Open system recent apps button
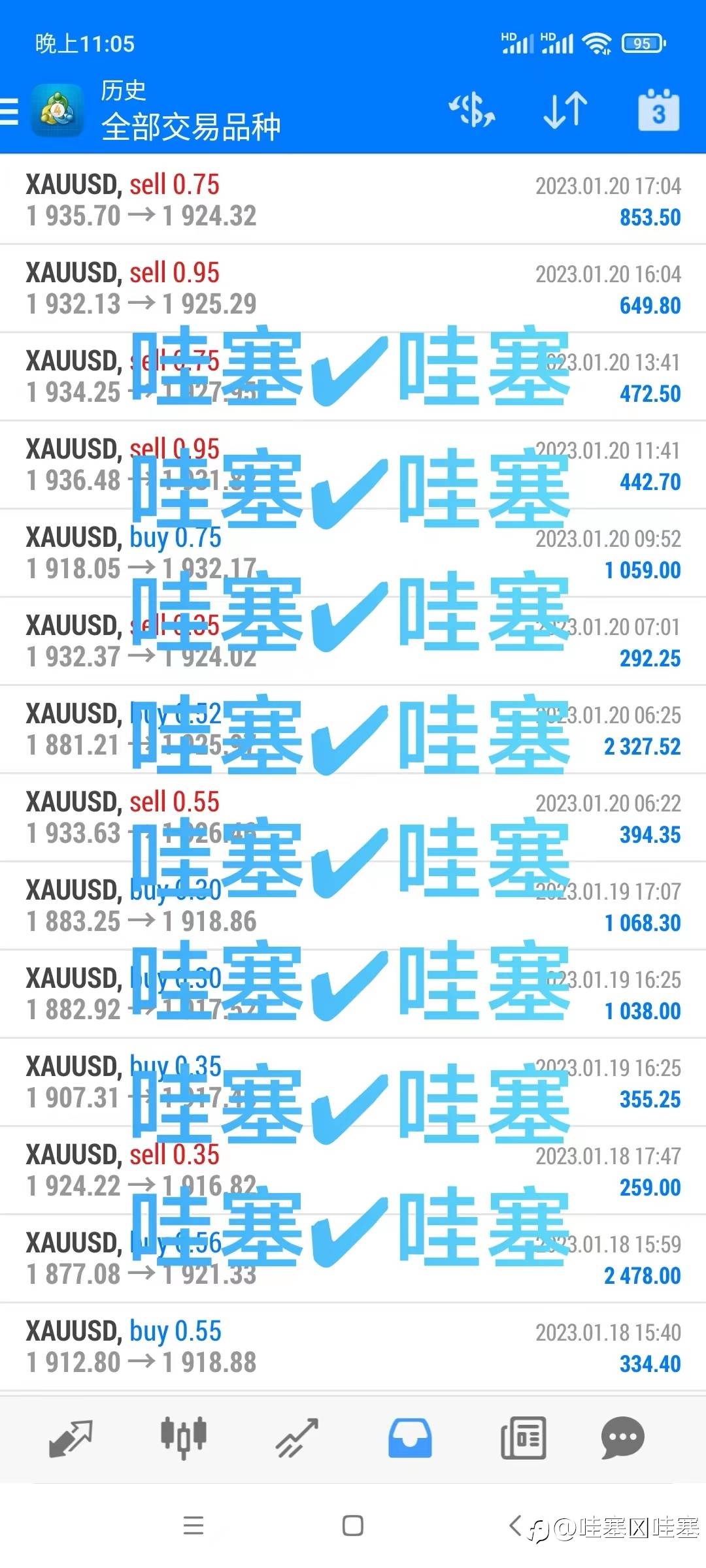706x1568 pixels. pos(193,1526)
